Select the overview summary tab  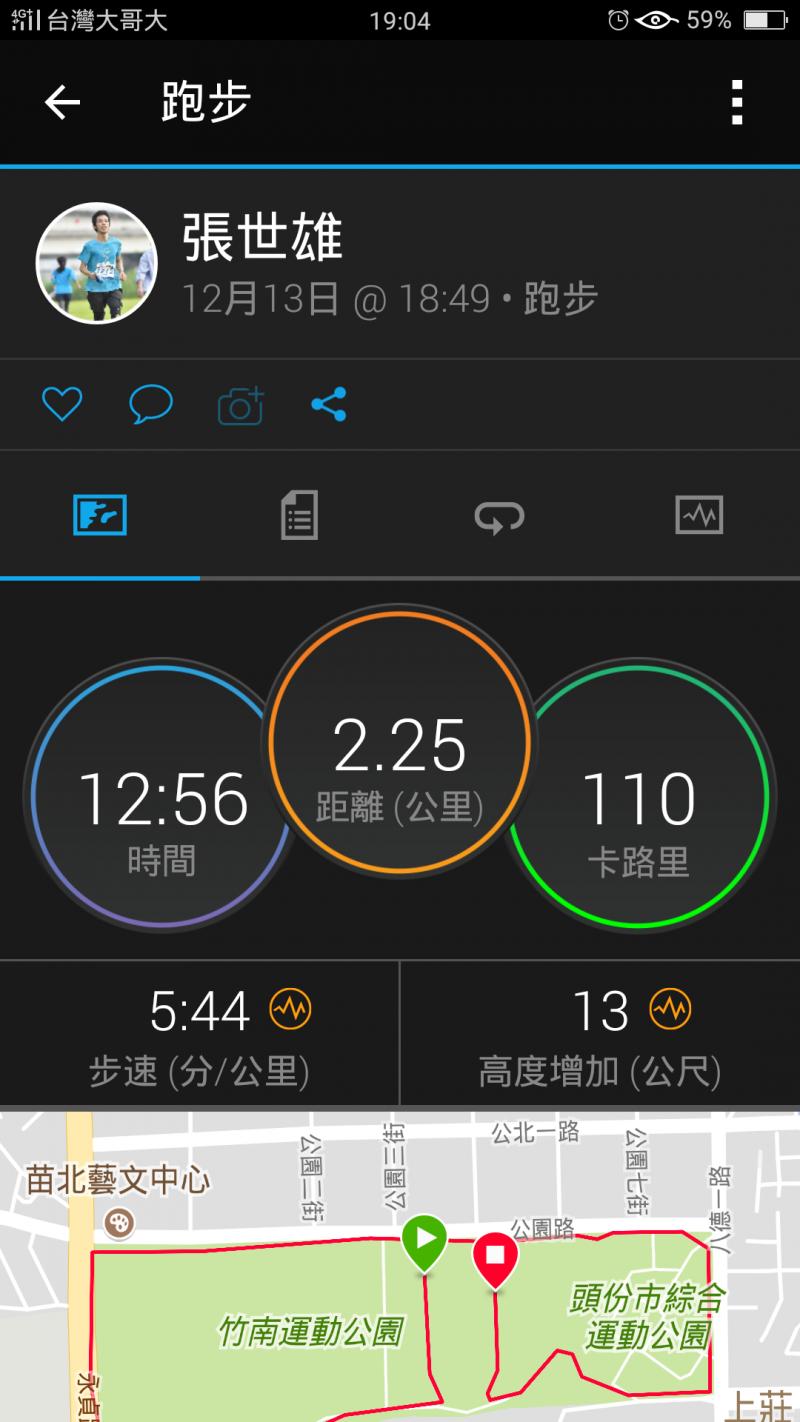[x=100, y=516]
